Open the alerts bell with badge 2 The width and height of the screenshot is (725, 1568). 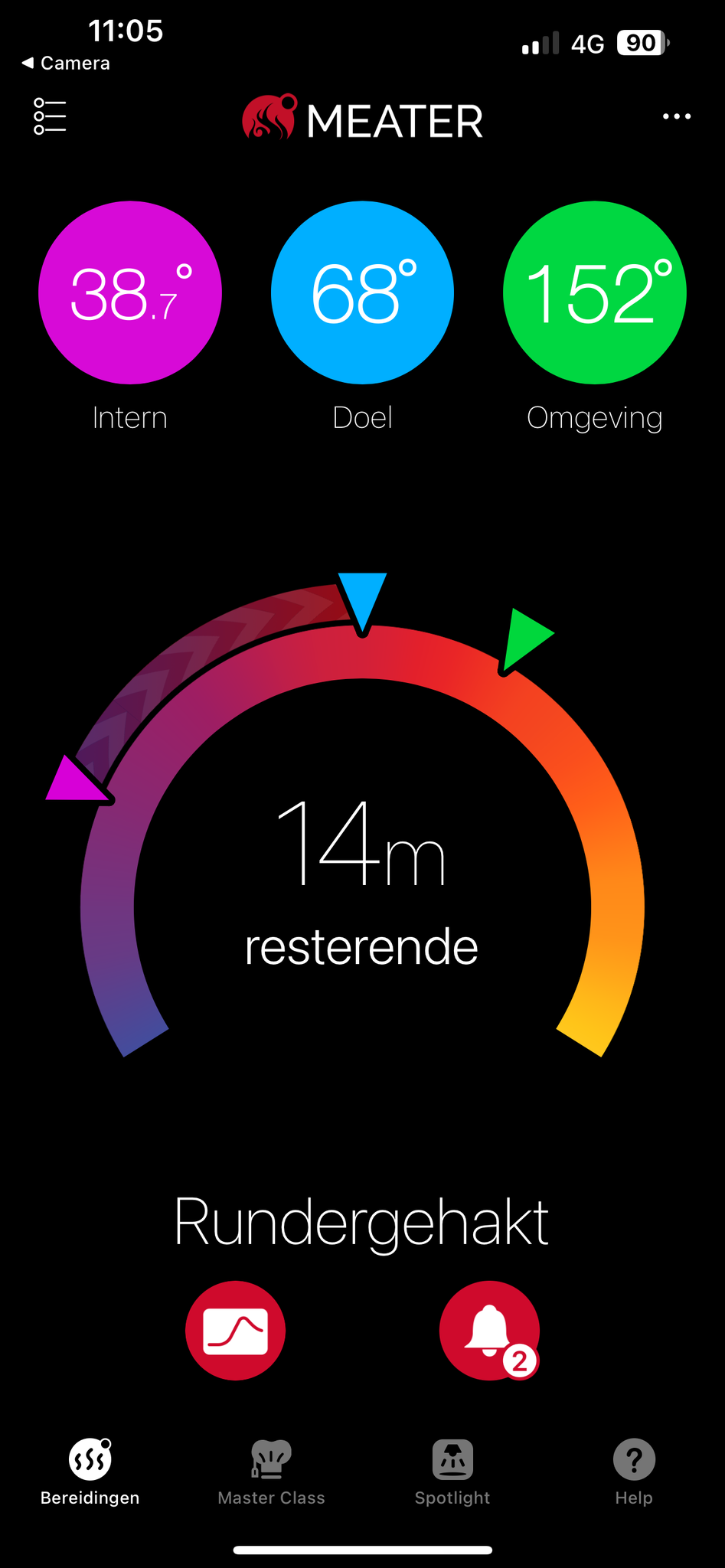coord(489,1331)
